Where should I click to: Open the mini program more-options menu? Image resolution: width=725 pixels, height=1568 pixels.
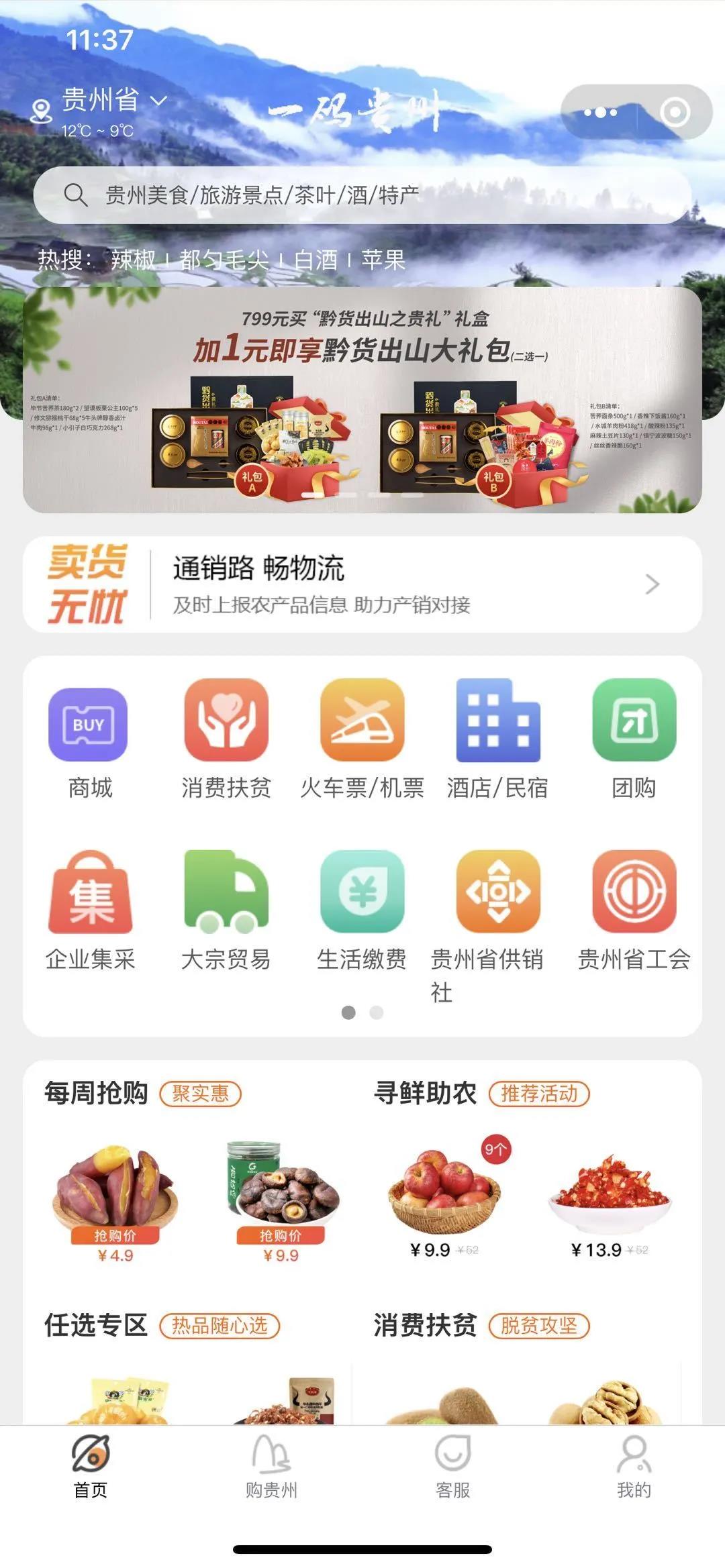point(599,112)
